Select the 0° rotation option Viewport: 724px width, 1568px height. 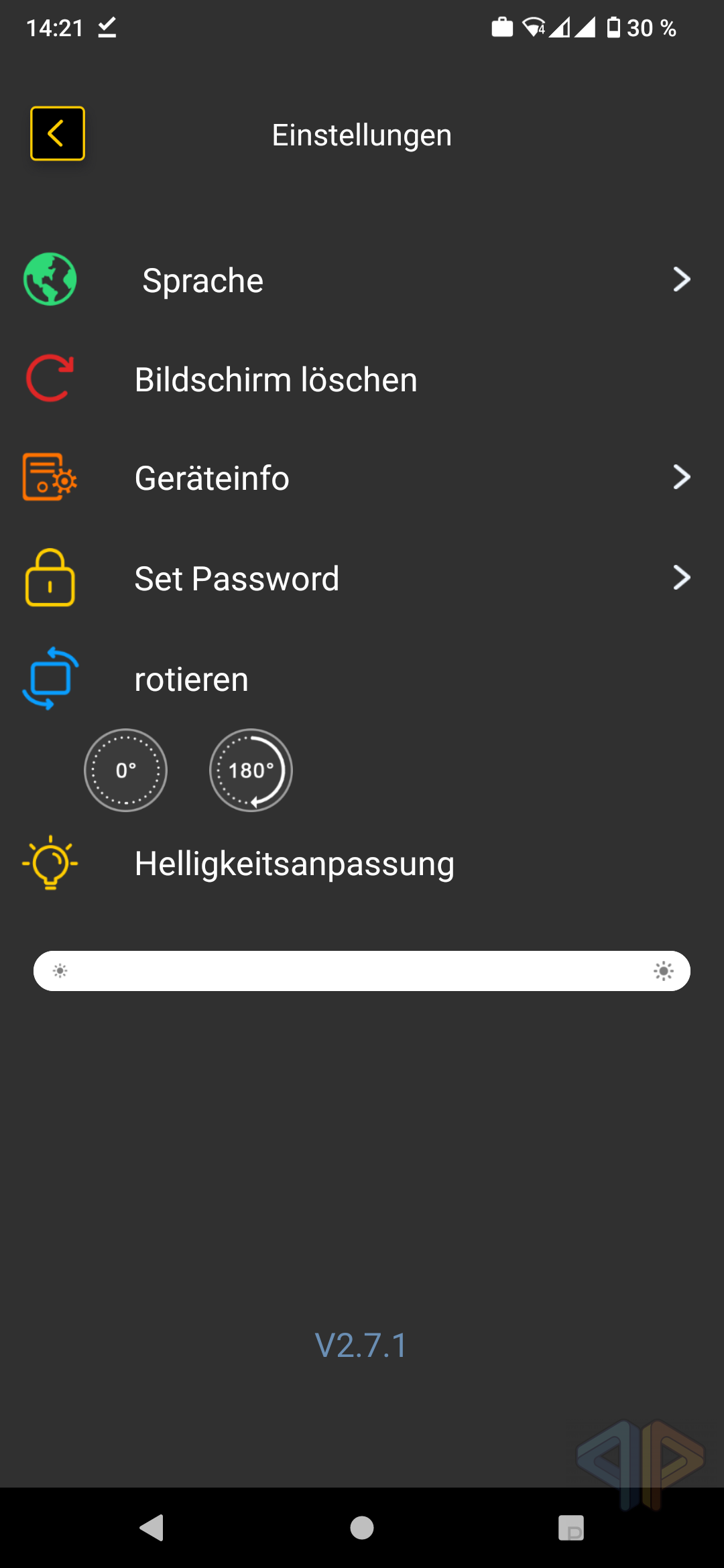pos(125,770)
